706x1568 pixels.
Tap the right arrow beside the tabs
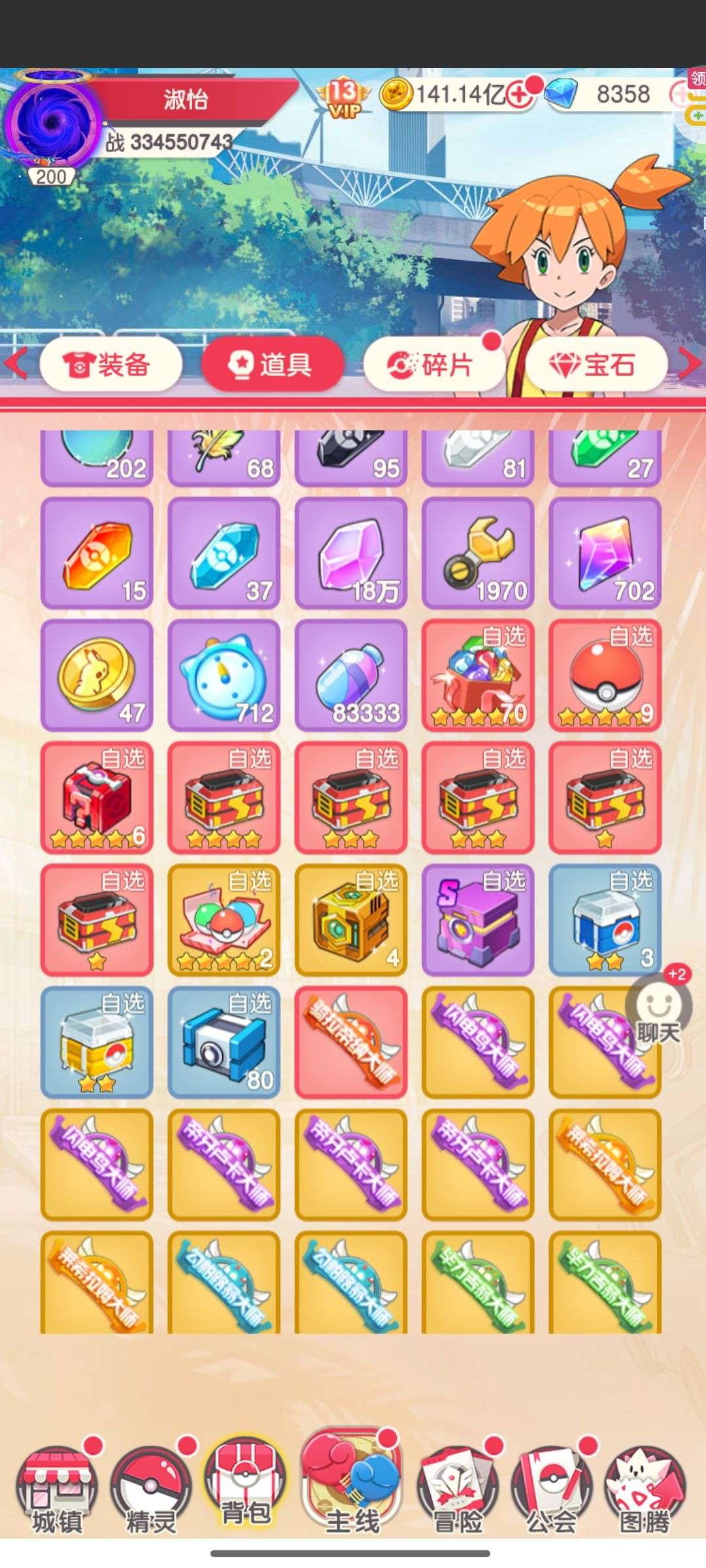point(690,364)
